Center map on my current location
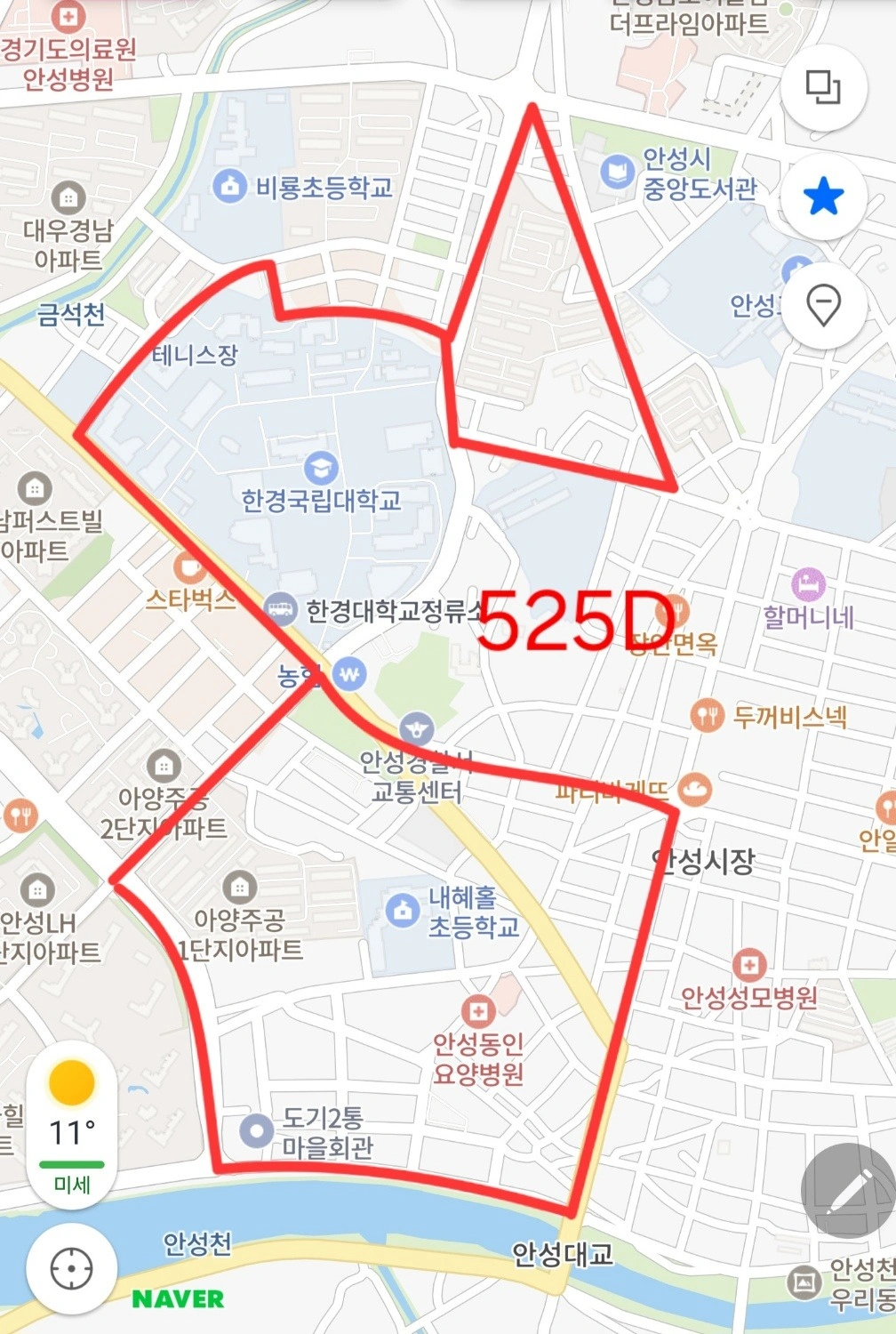The height and width of the screenshot is (1334, 896). coord(72,1268)
